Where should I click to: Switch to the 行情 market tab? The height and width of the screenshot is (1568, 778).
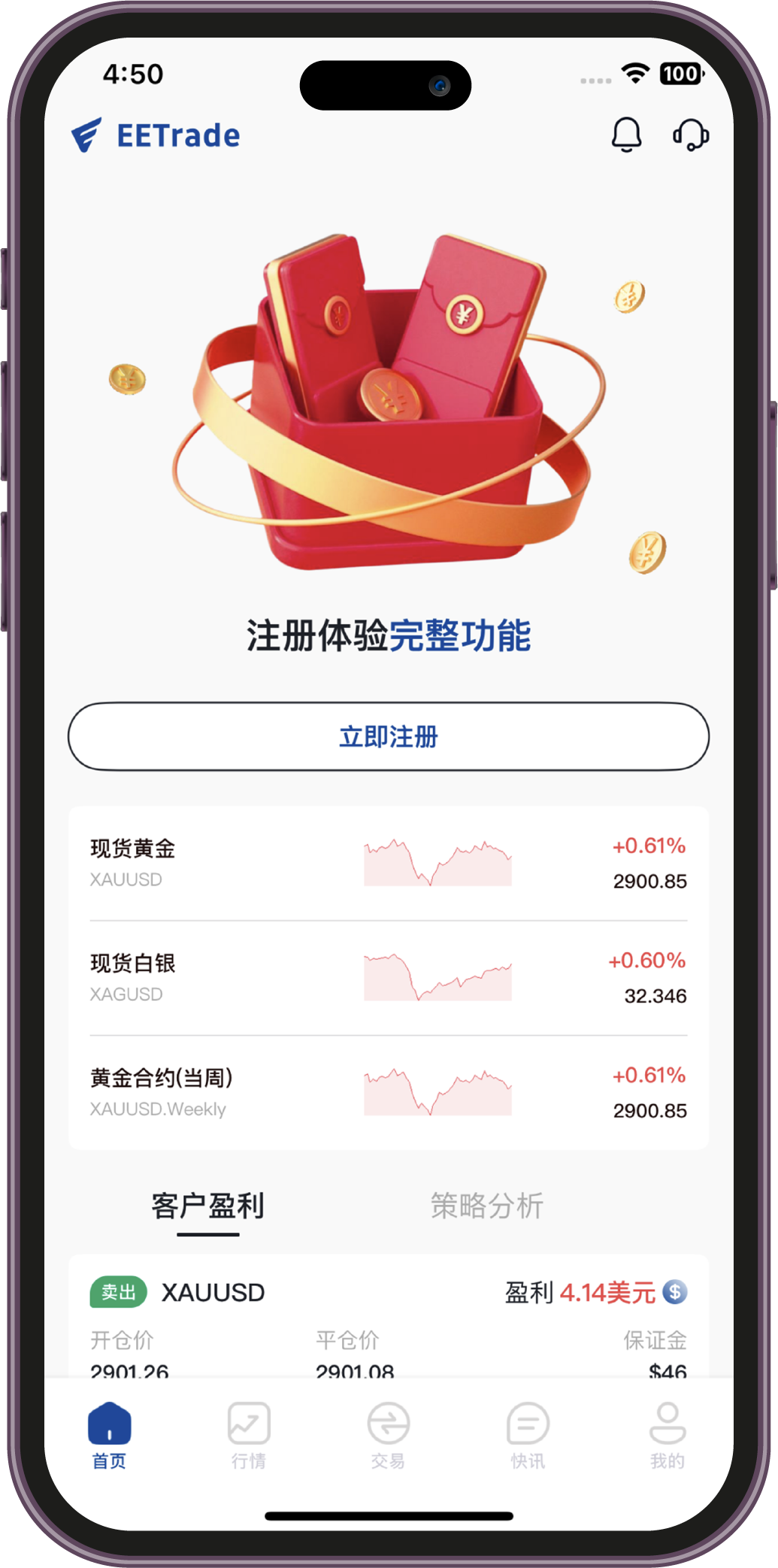[249, 1436]
